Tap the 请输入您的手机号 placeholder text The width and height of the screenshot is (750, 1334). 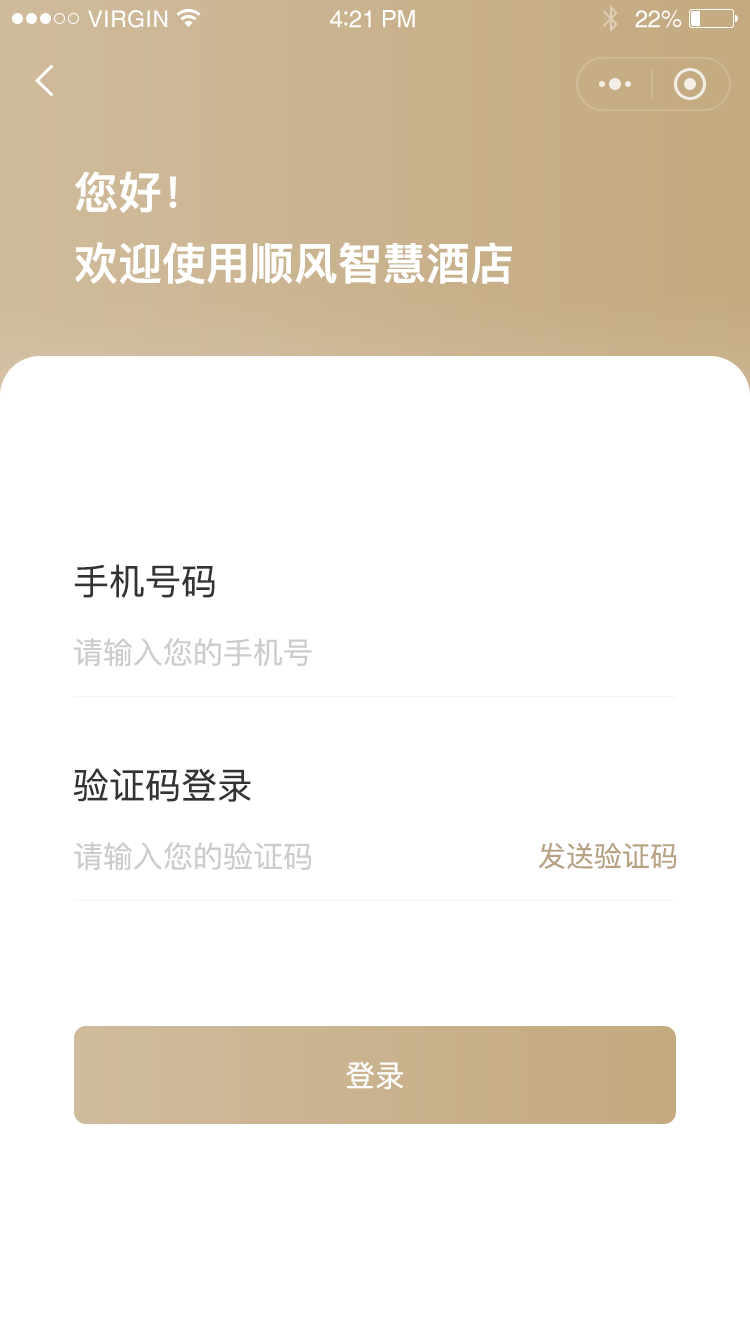tap(192, 652)
